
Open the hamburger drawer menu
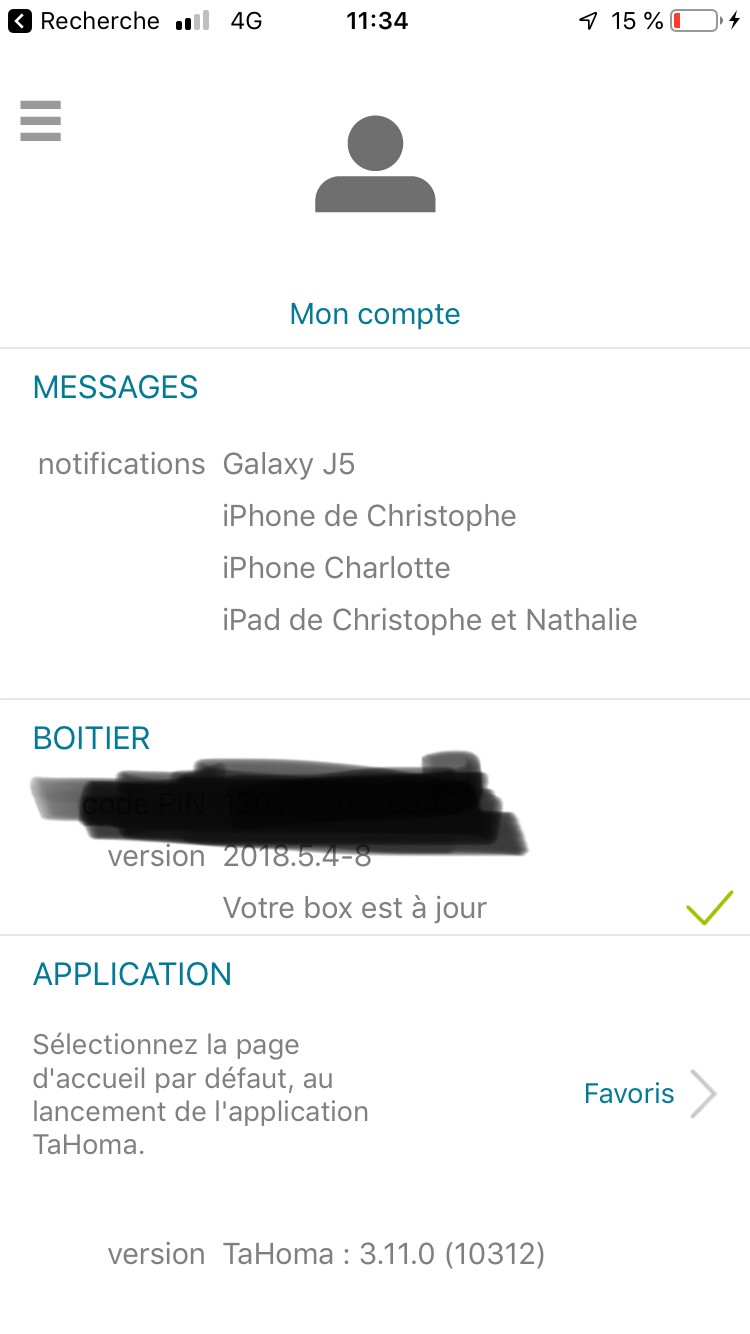pyautogui.click(x=41, y=121)
